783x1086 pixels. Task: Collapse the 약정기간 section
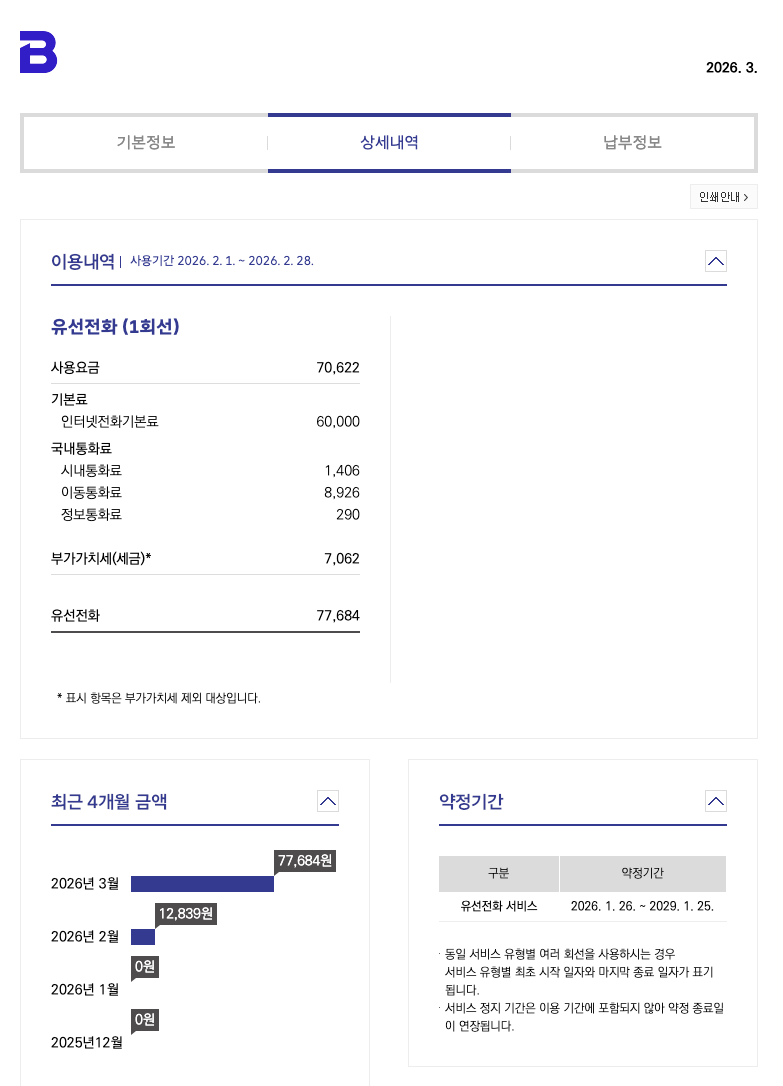(x=716, y=801)
